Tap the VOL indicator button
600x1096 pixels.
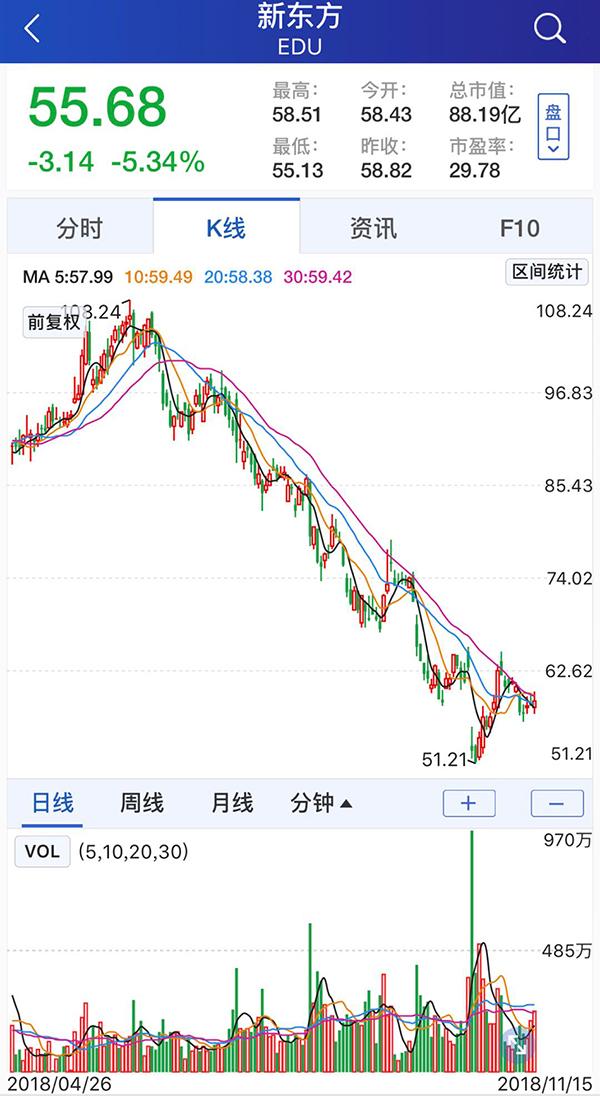(x=42, y=852)
